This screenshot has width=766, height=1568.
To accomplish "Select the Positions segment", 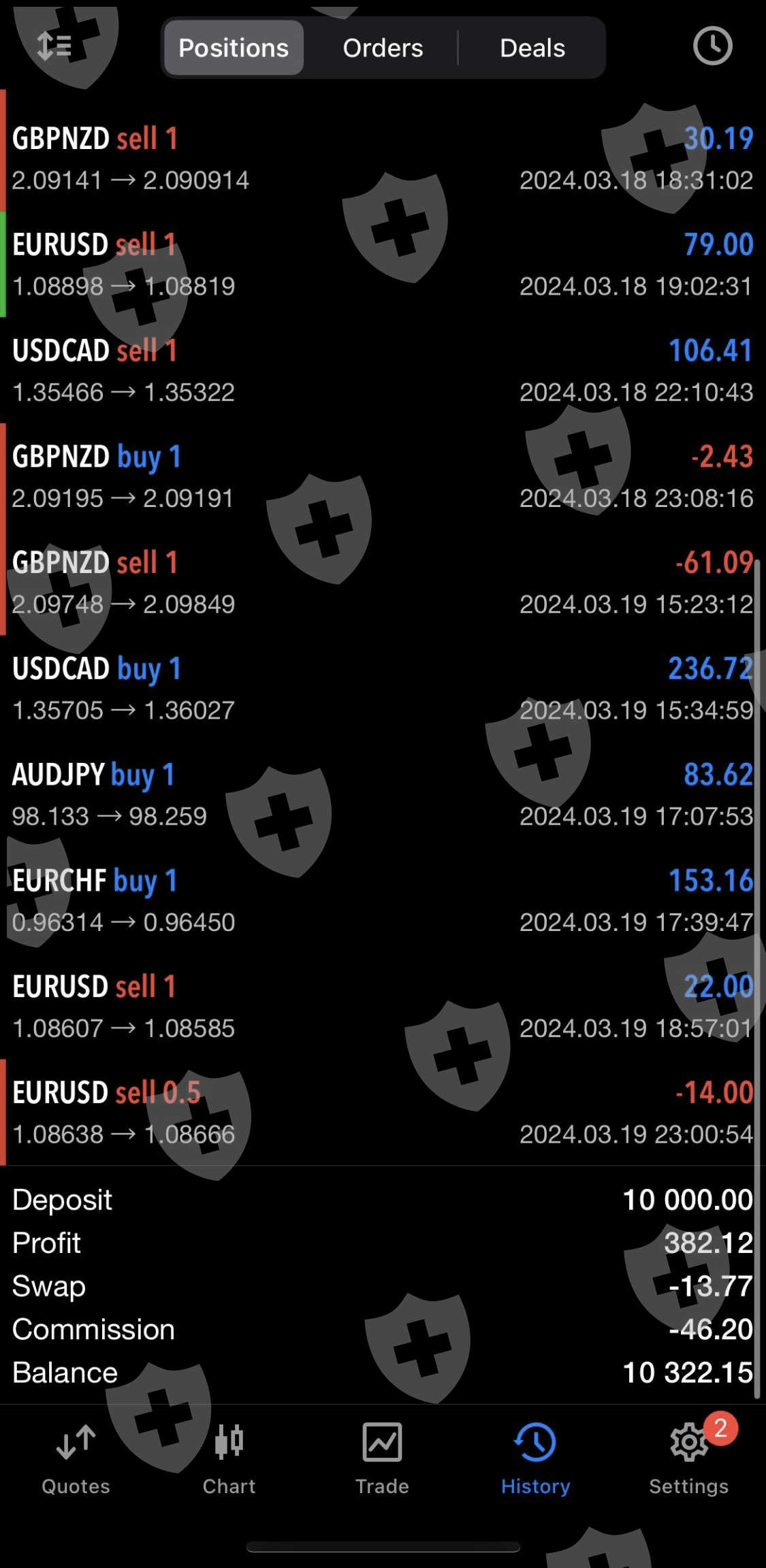I will (x=234, y=48).
